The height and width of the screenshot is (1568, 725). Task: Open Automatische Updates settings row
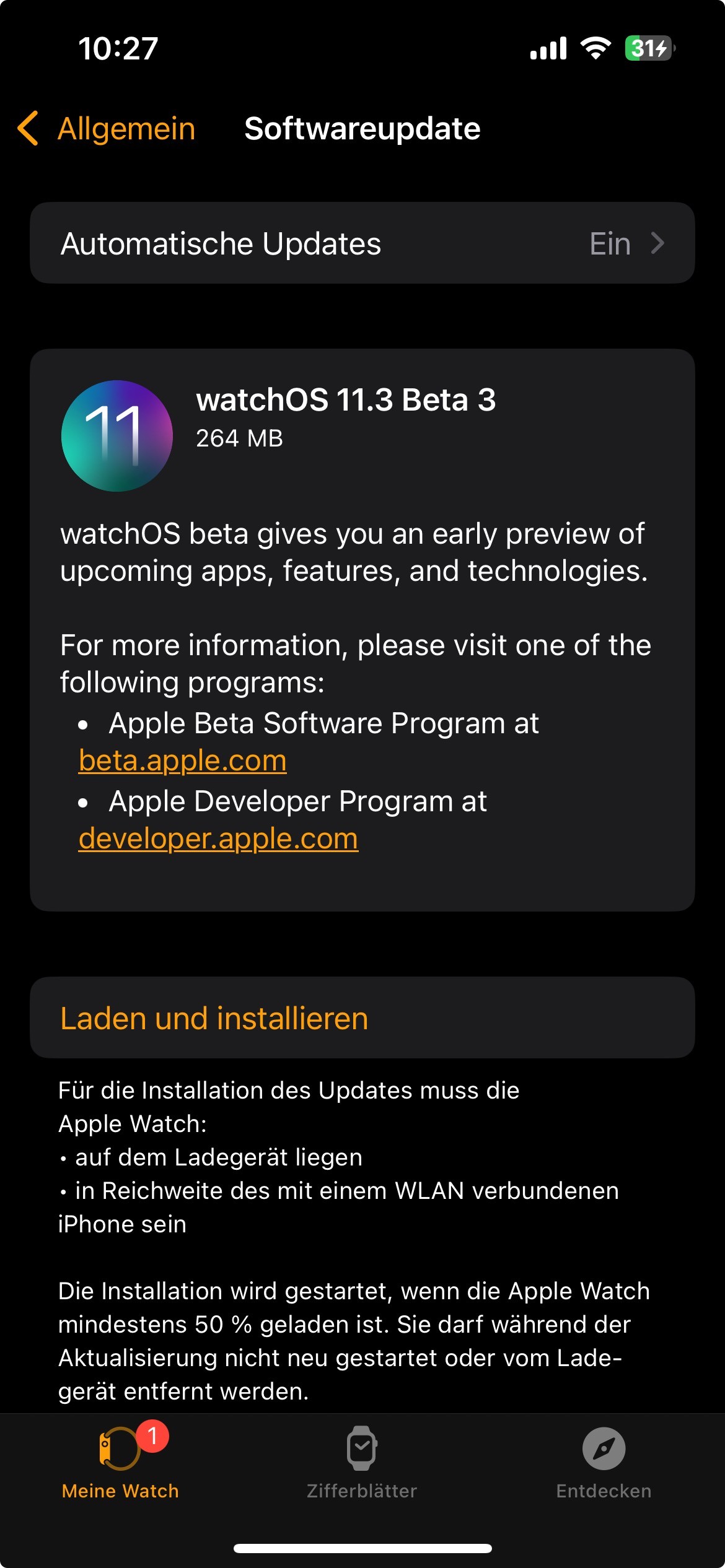362,243
